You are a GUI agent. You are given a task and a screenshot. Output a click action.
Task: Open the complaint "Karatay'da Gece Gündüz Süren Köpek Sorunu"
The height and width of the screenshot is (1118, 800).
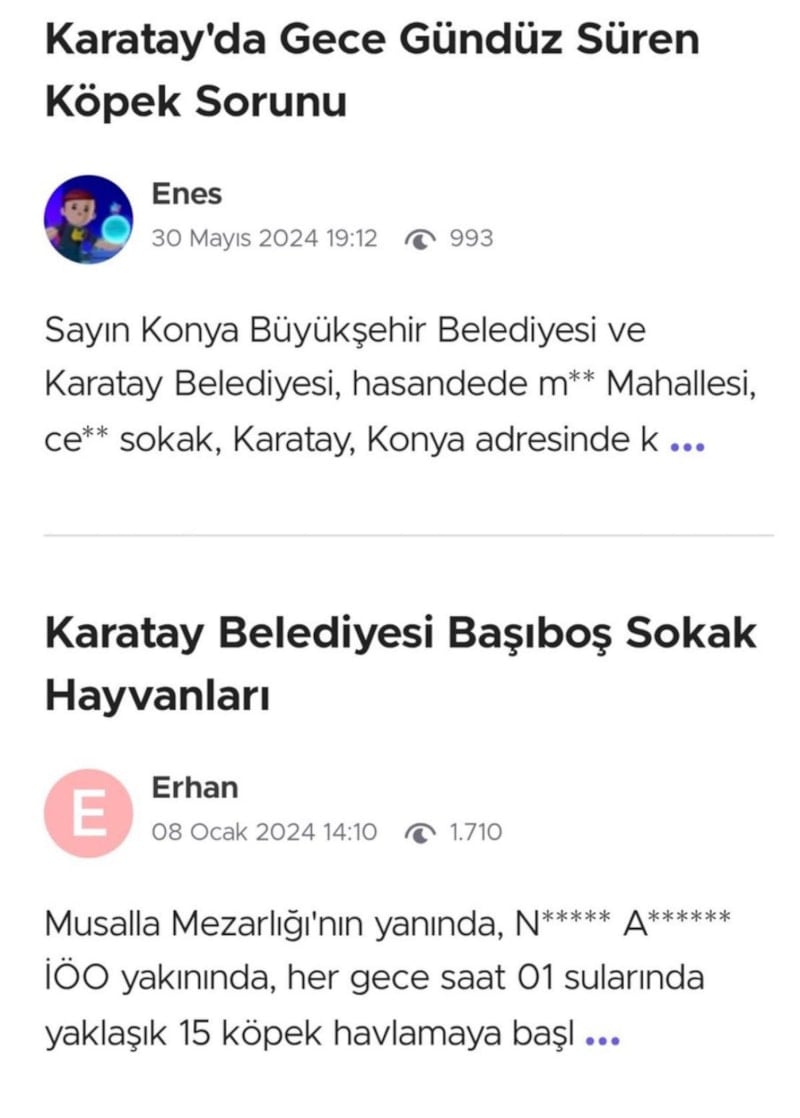click(x=372, y=70)
